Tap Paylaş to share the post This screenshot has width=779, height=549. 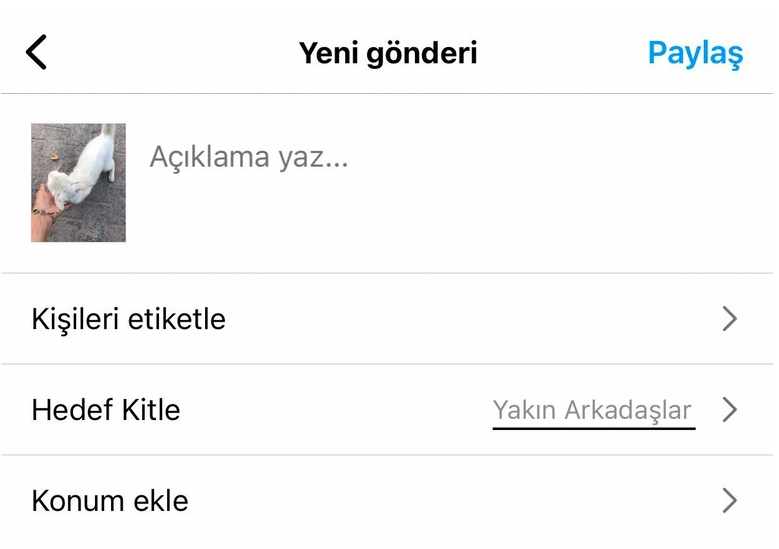[695, 53]
